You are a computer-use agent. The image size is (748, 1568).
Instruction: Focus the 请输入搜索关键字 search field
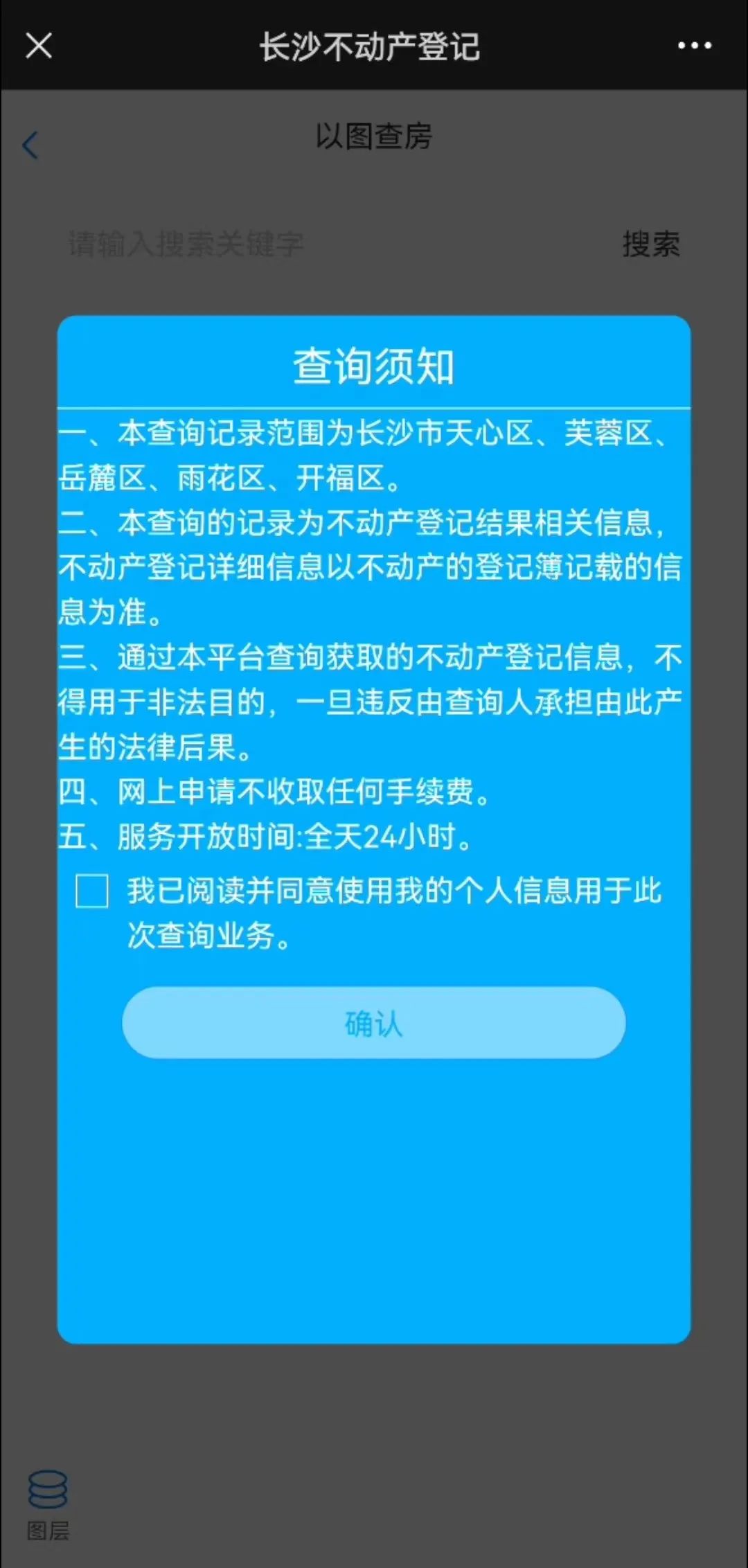[277, 244]
